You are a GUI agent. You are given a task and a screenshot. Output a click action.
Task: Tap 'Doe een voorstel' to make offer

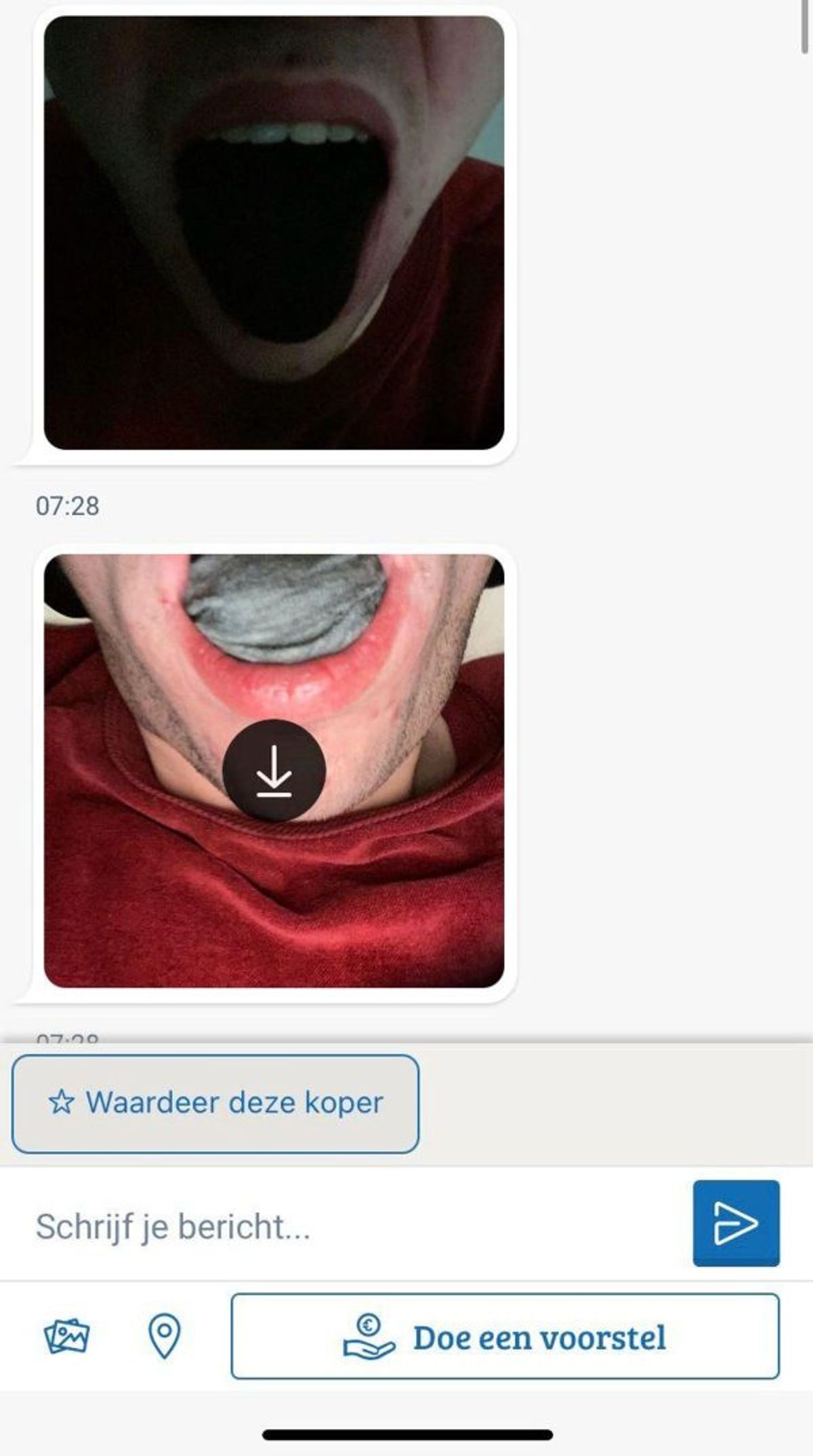(x=505, y=1337)
